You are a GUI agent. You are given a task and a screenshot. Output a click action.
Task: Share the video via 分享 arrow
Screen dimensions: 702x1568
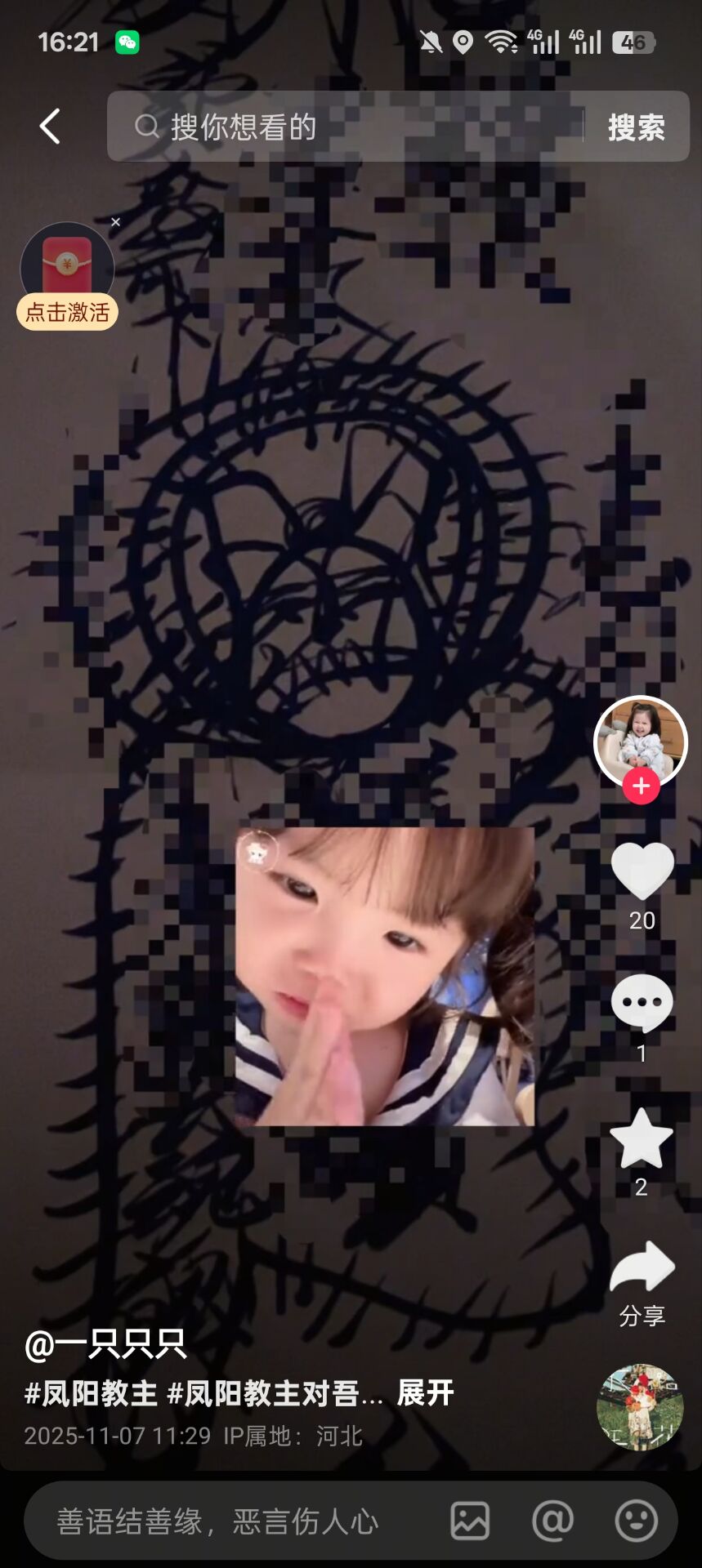[x=642, y=1267]
